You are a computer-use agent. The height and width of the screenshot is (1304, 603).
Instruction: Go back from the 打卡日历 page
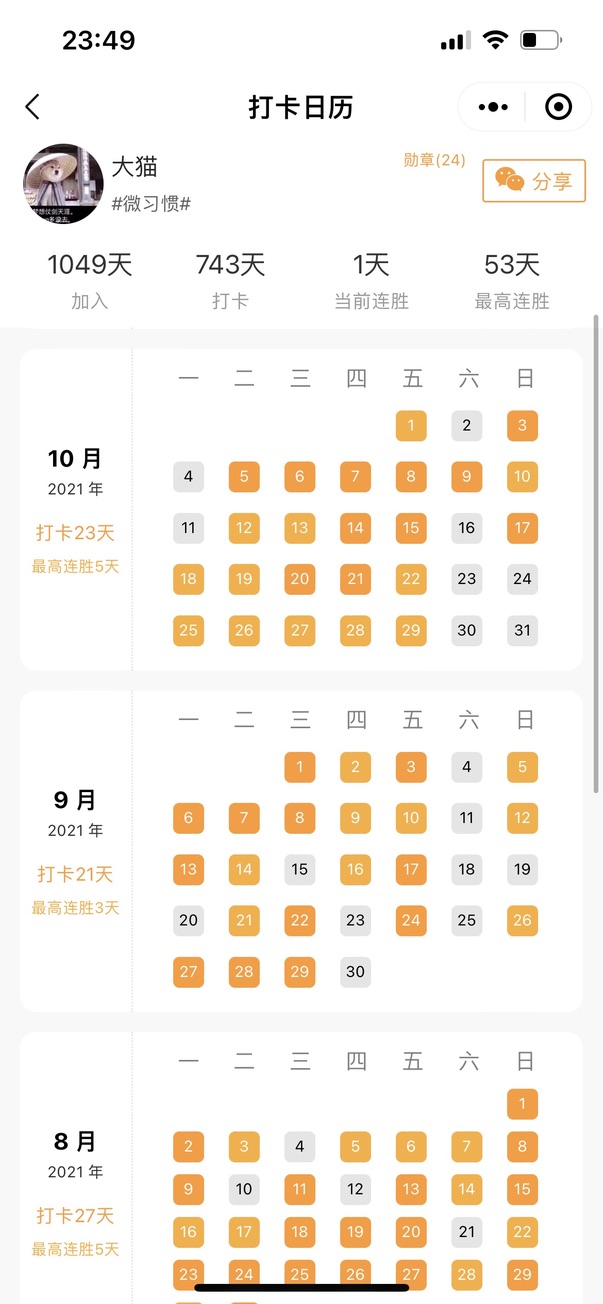(x=33, y=107)
